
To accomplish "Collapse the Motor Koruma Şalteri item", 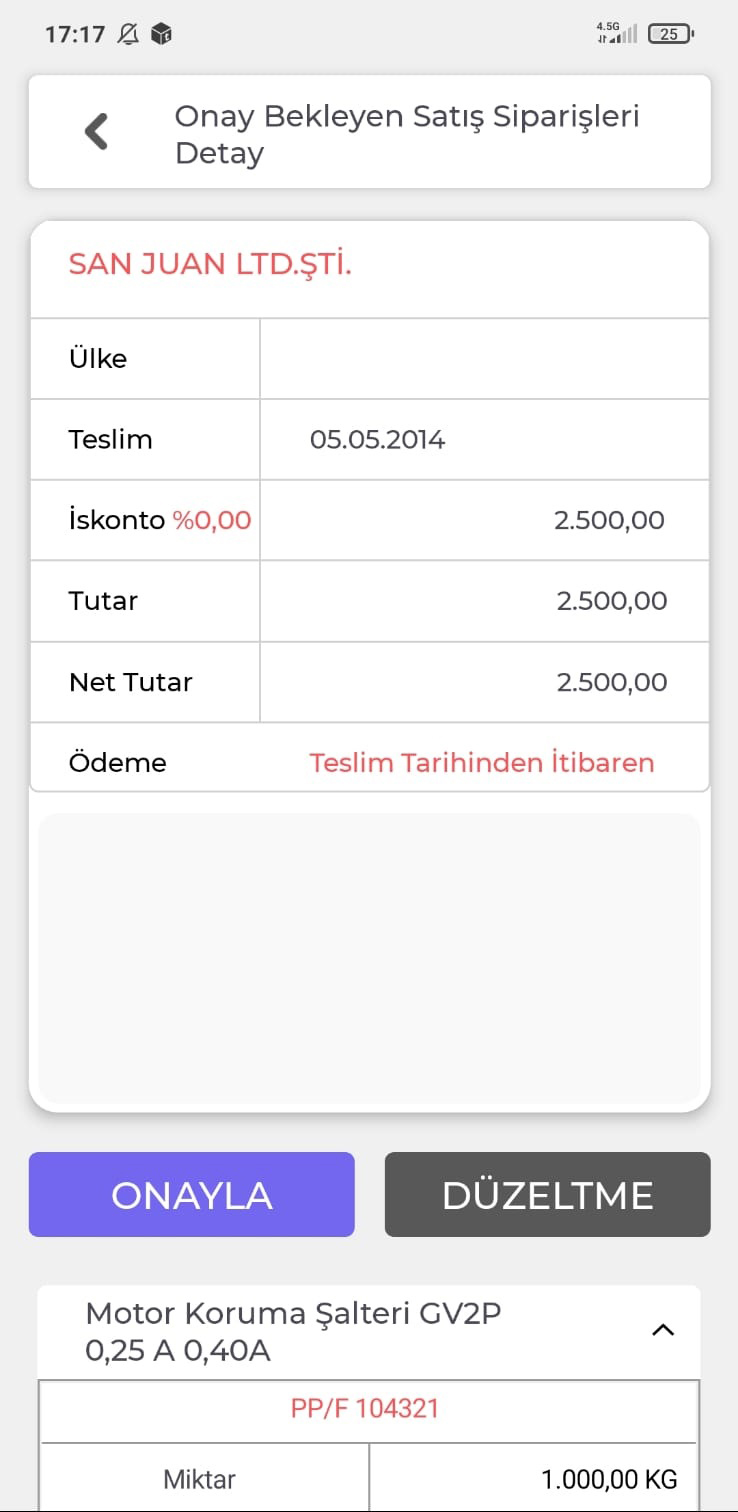I will coord(663,1330).
